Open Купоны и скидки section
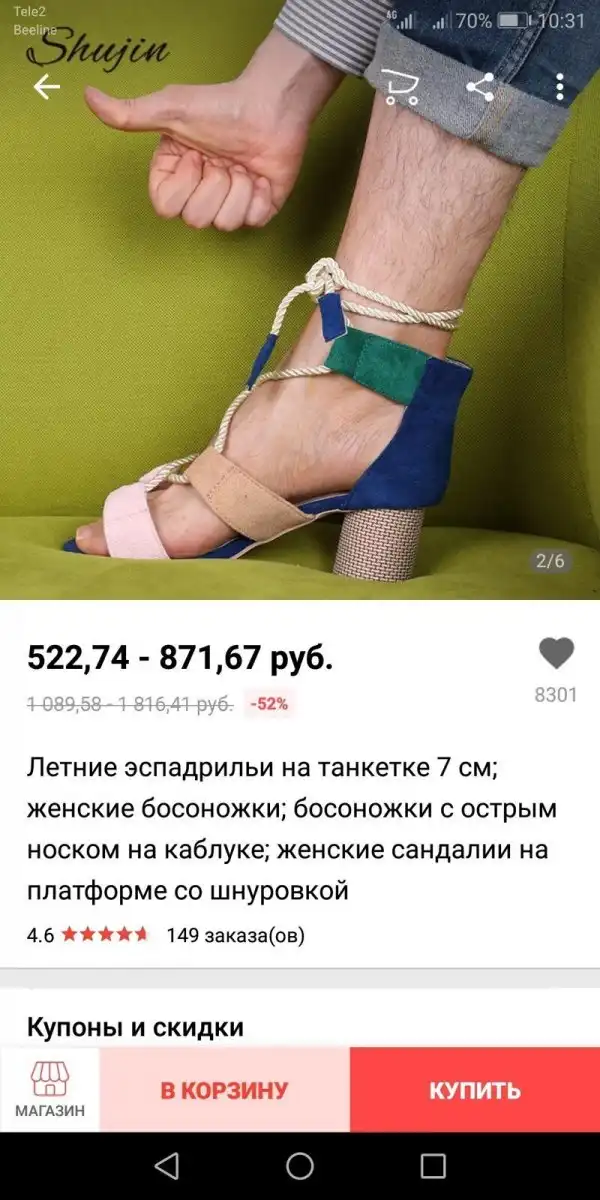 click(135, 1027)
